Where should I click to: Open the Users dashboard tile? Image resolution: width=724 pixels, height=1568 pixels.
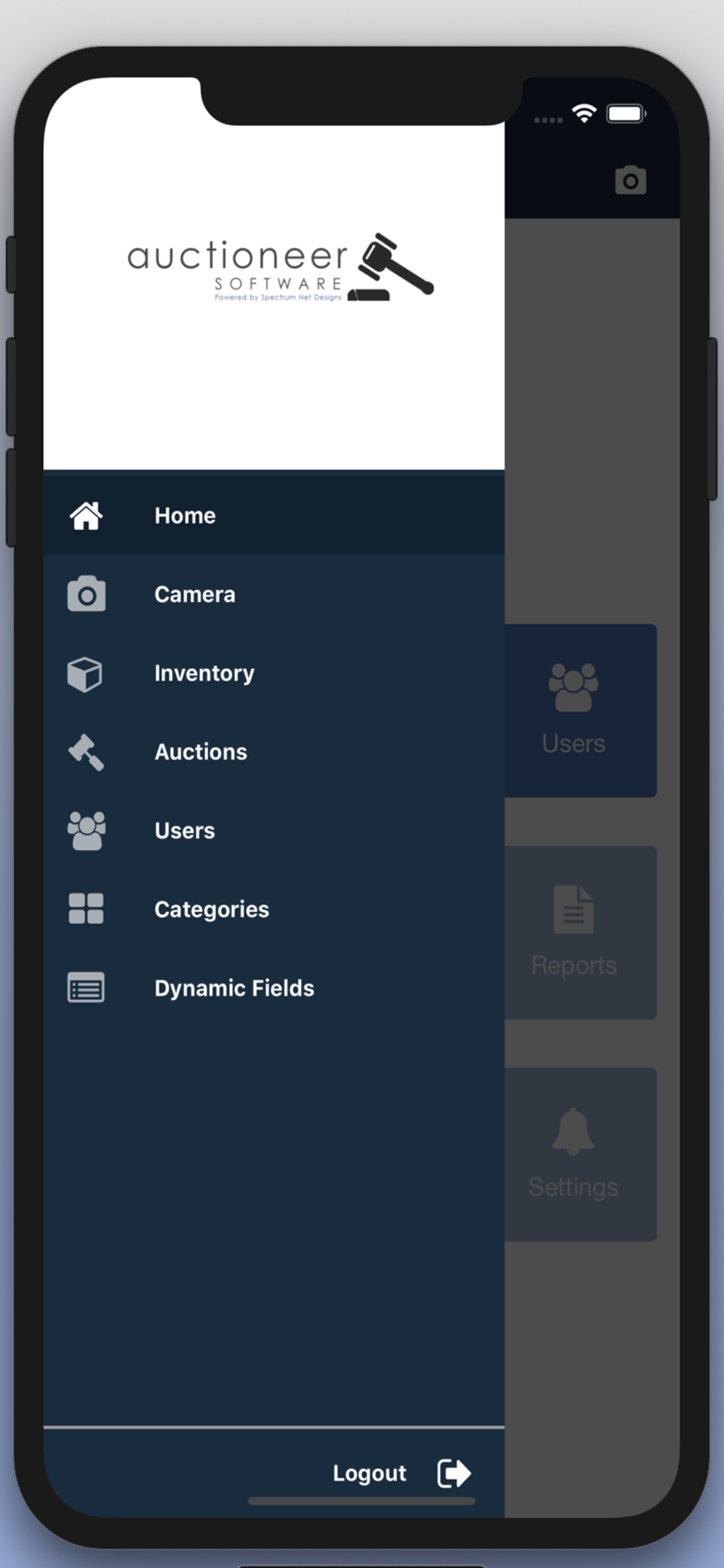580,710
